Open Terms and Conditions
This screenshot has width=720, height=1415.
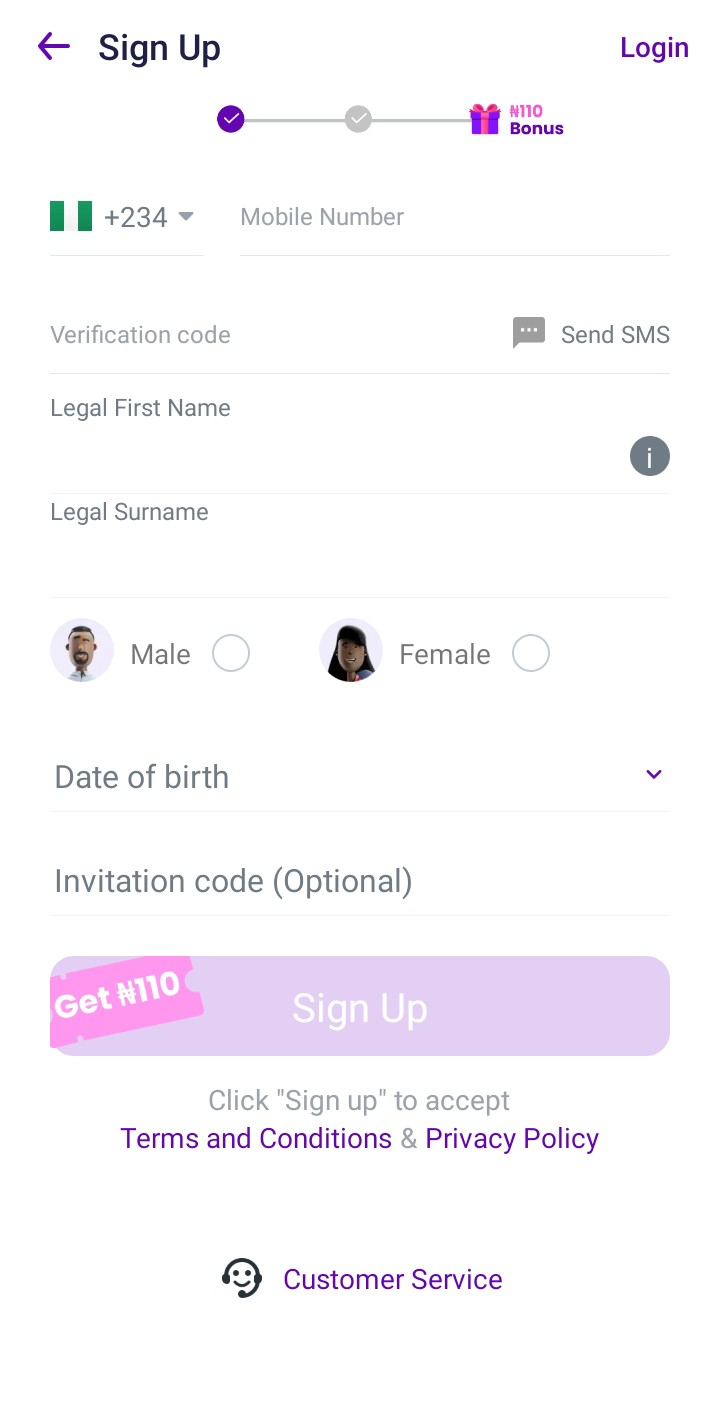click(256, 1139)
